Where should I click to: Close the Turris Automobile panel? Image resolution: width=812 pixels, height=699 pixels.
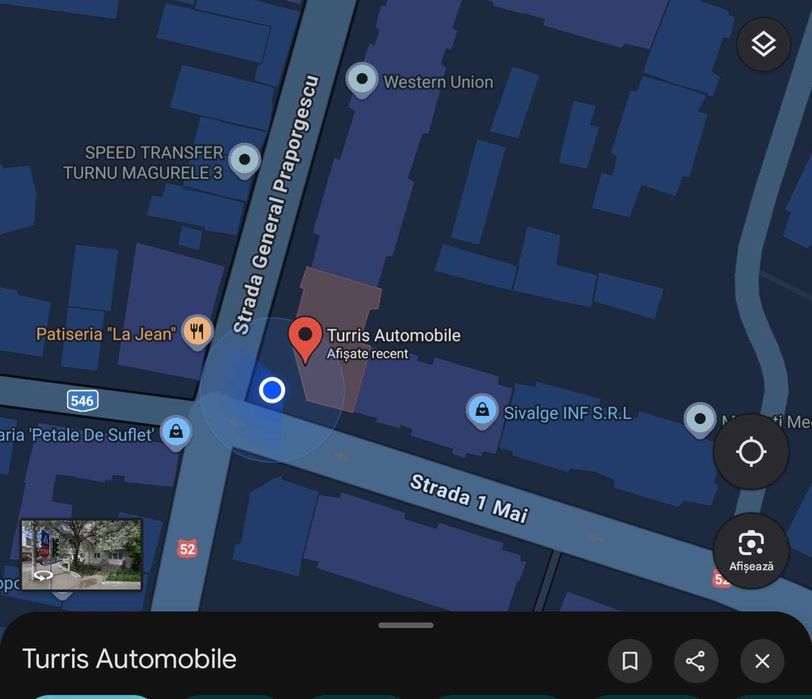pos(762,661)
